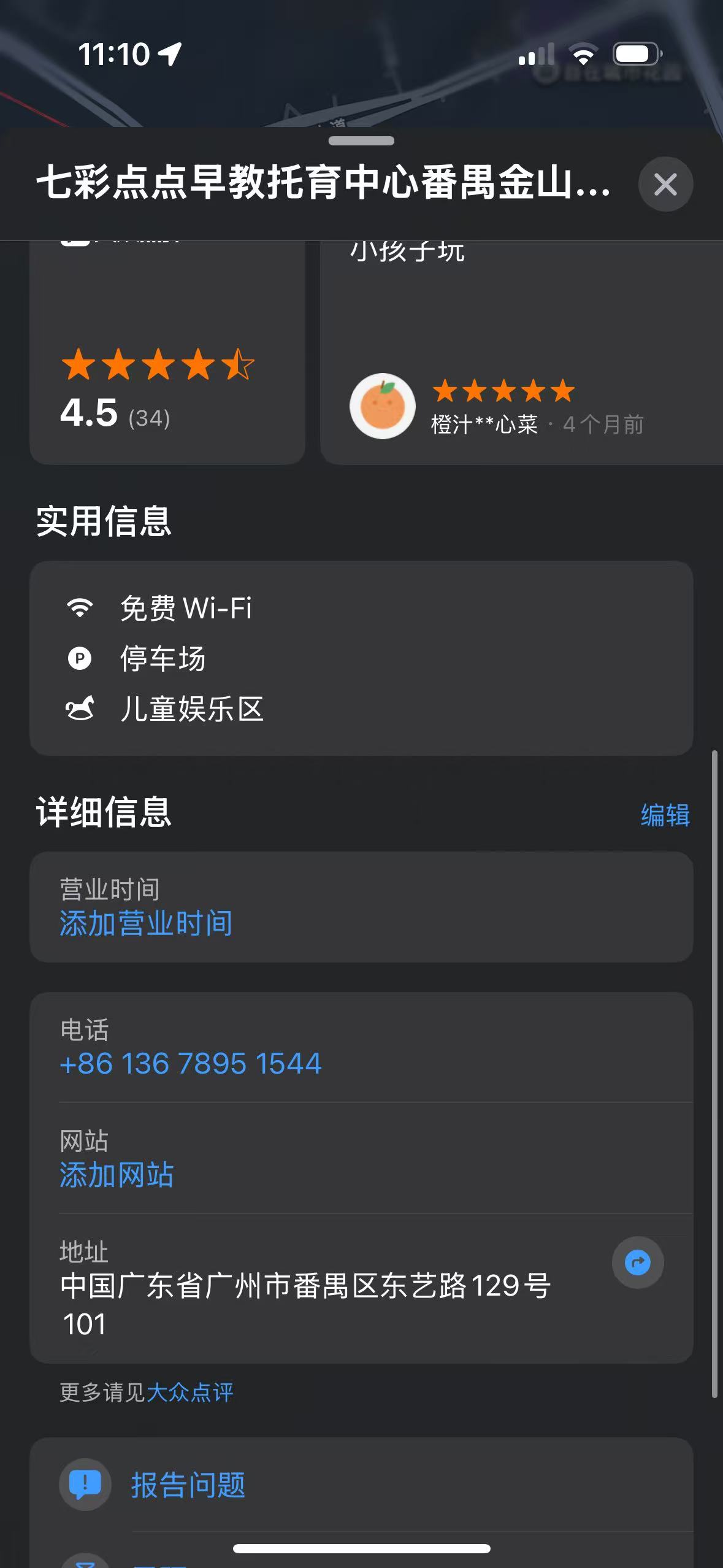This screenshot has height=1568, width=723.
Task: Add a website via 添加网站
Action: coord(117,1175)
